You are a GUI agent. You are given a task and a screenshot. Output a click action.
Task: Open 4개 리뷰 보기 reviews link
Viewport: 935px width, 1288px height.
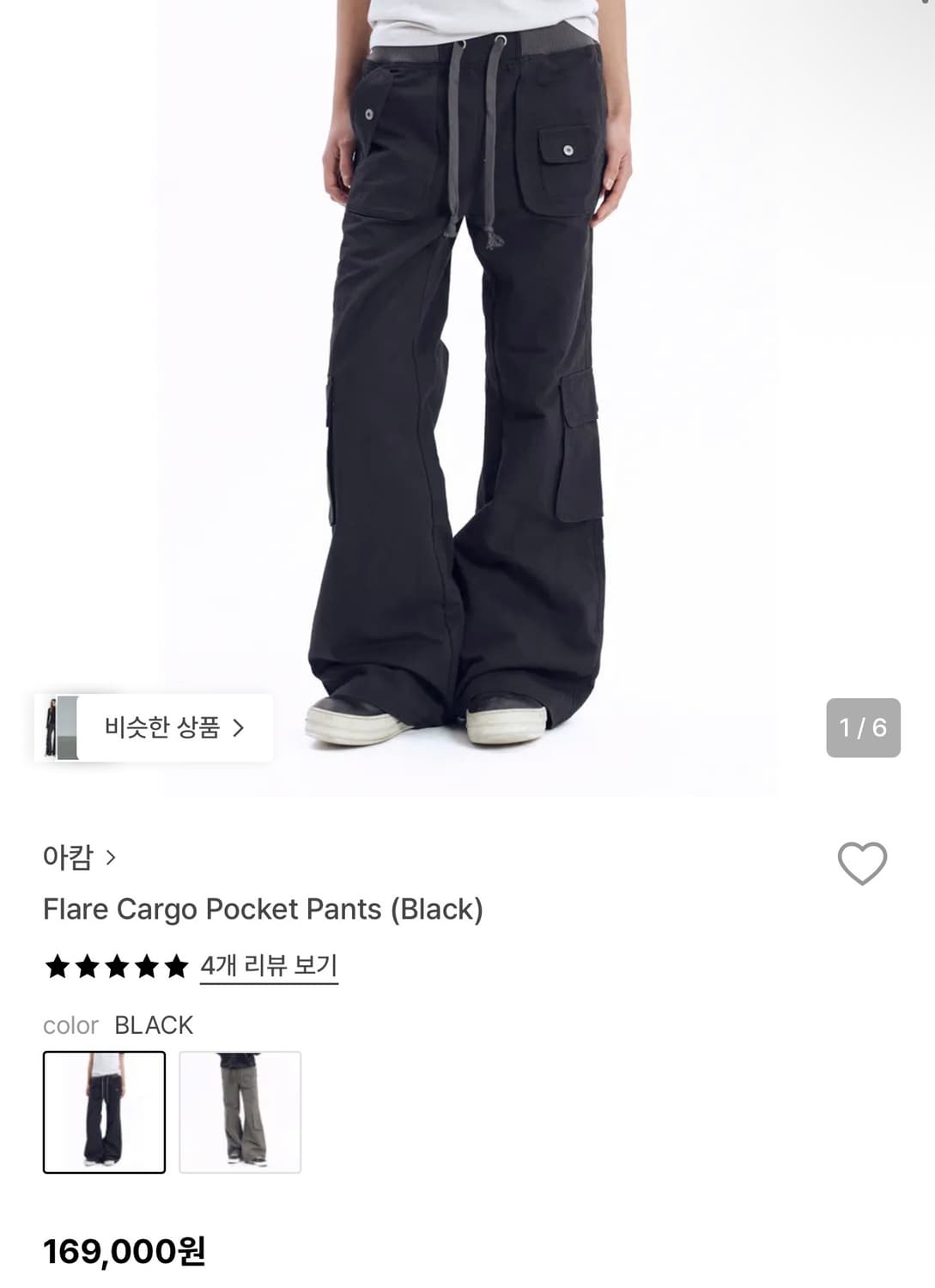(269, 967)
